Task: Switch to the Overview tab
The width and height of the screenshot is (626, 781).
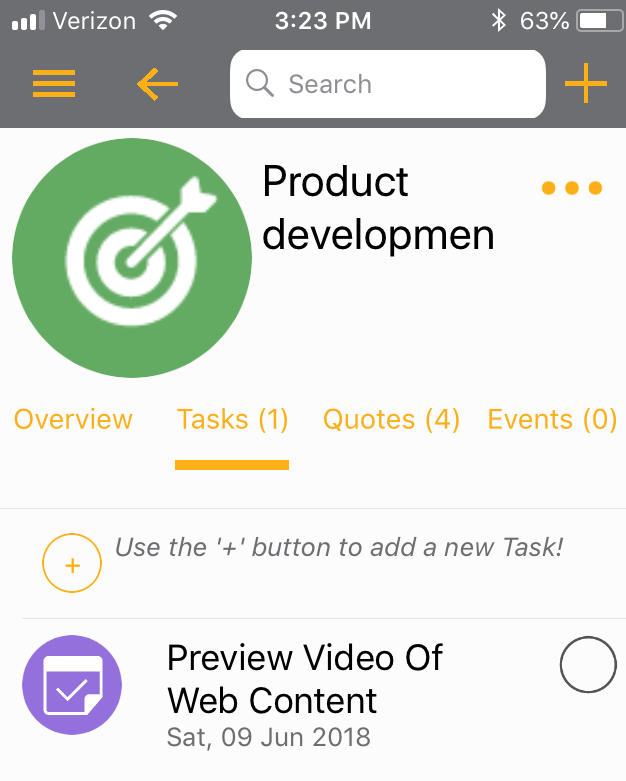Action: pyautogui.click(x=73, y=420)
